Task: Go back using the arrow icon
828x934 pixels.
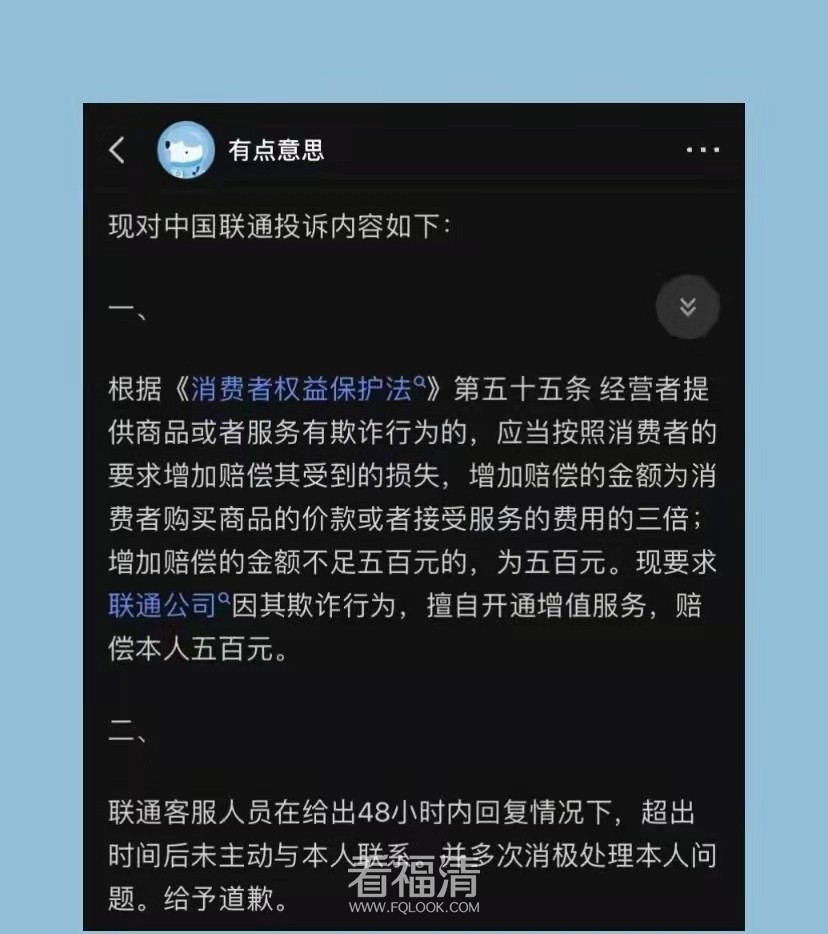Action: tap(118, 150)
